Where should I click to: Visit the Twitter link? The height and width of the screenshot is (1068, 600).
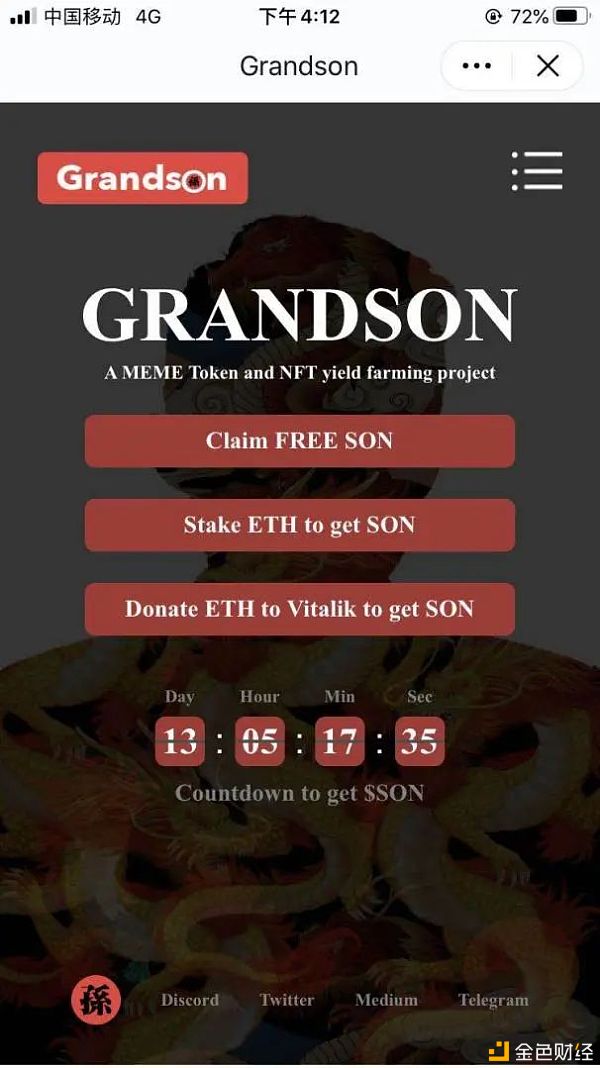pyautogui.click(x=287, y=1000)
